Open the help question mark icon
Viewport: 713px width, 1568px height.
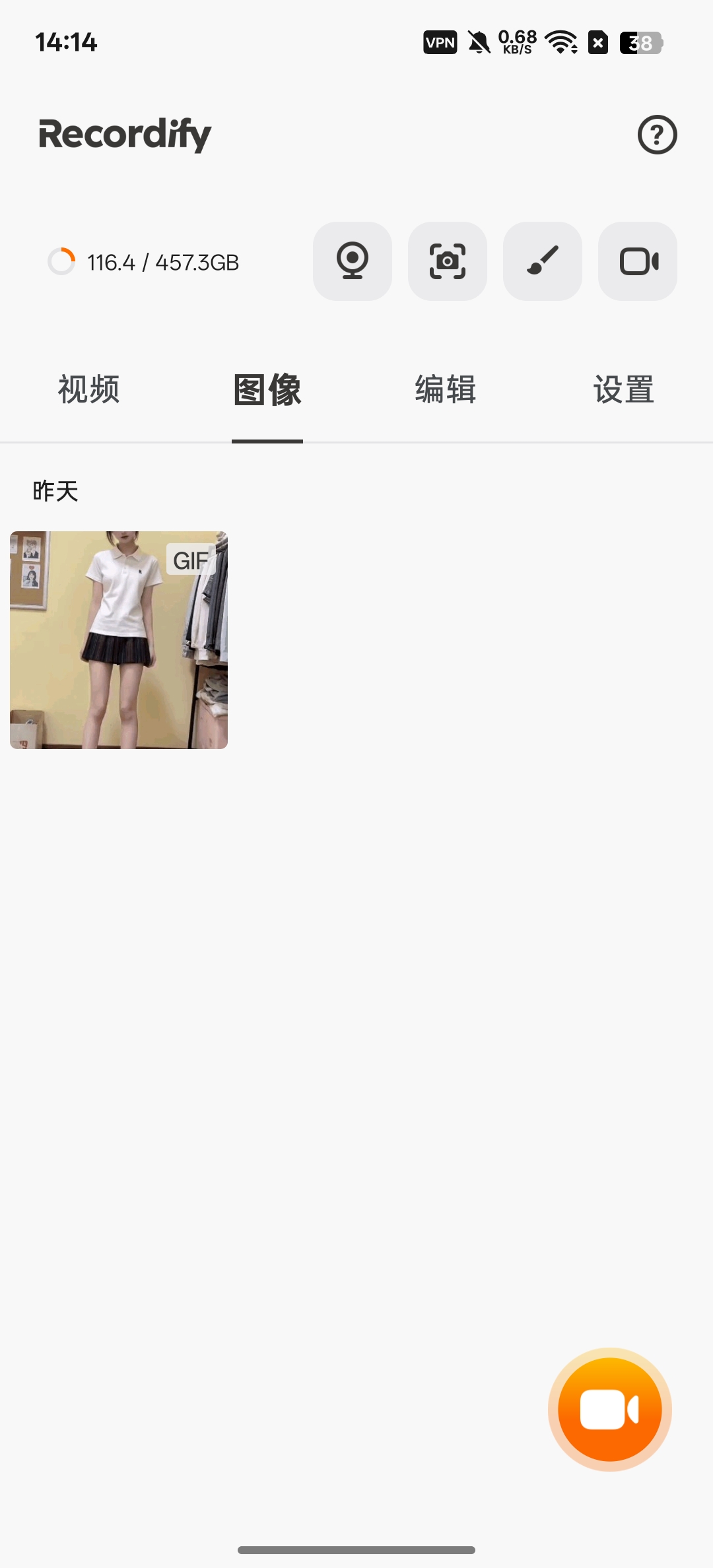(x=657, y=135)
